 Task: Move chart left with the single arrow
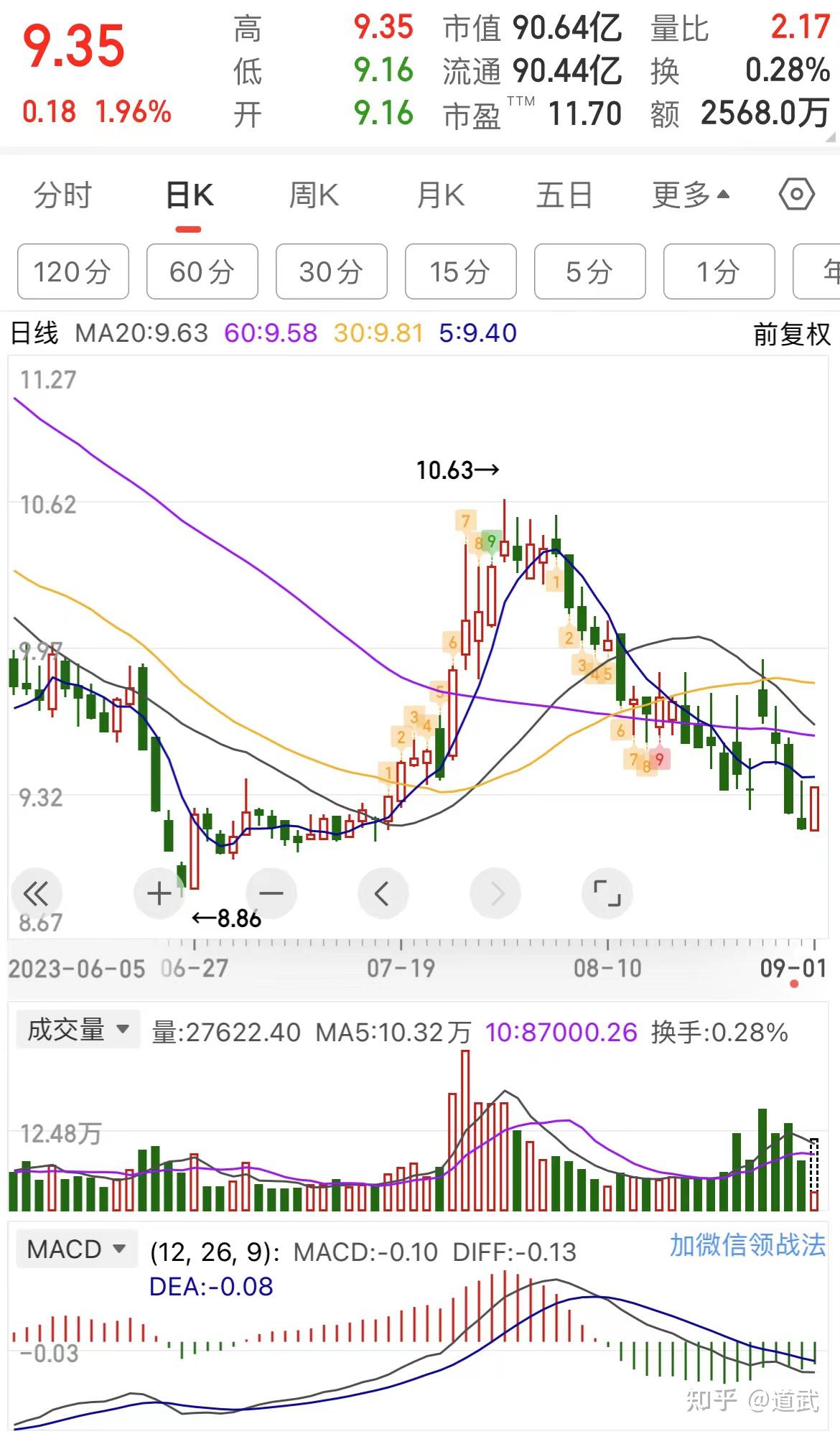(x=383, y=894)
